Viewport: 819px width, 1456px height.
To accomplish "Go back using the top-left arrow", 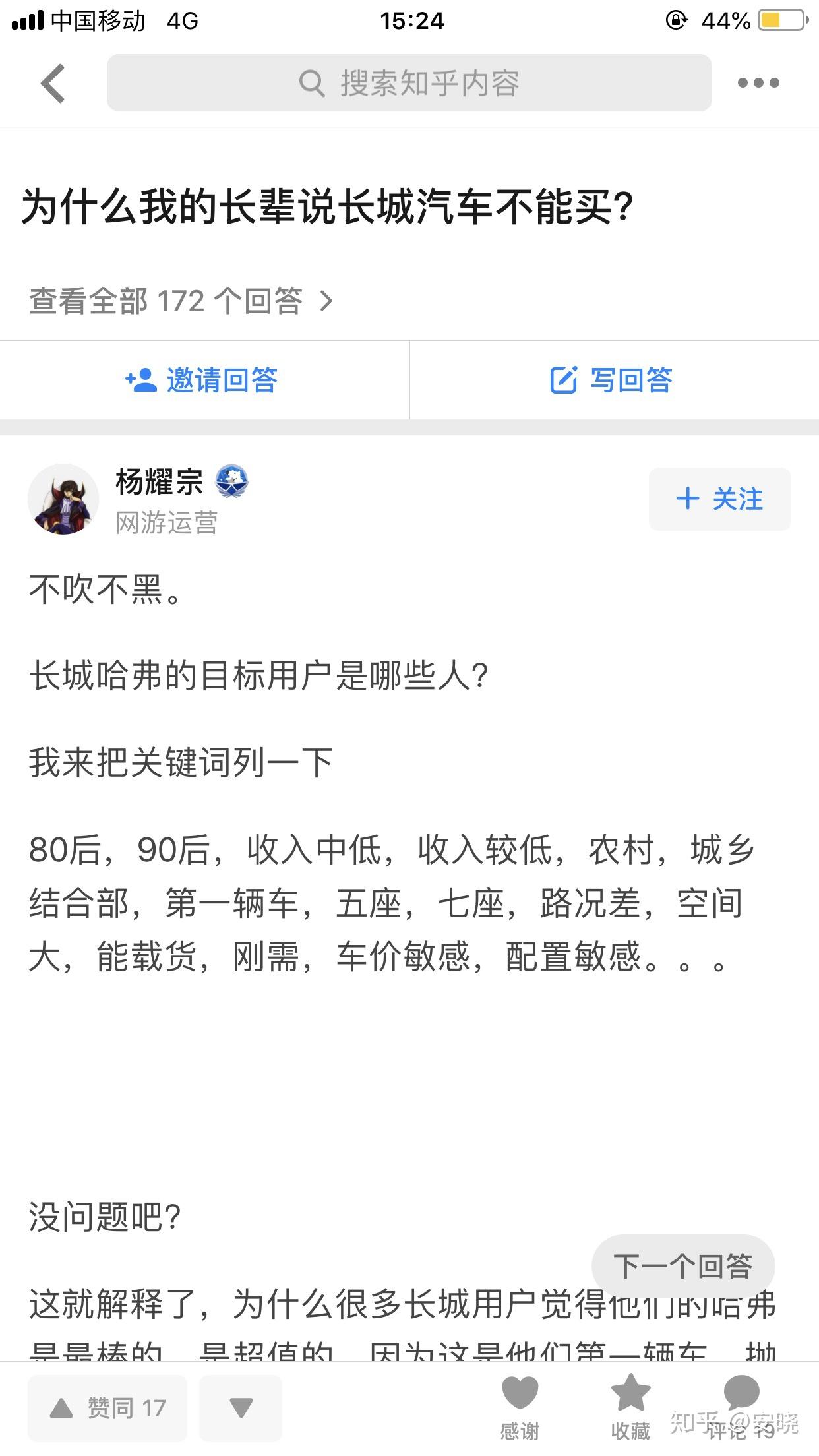I will click(53, 83).
